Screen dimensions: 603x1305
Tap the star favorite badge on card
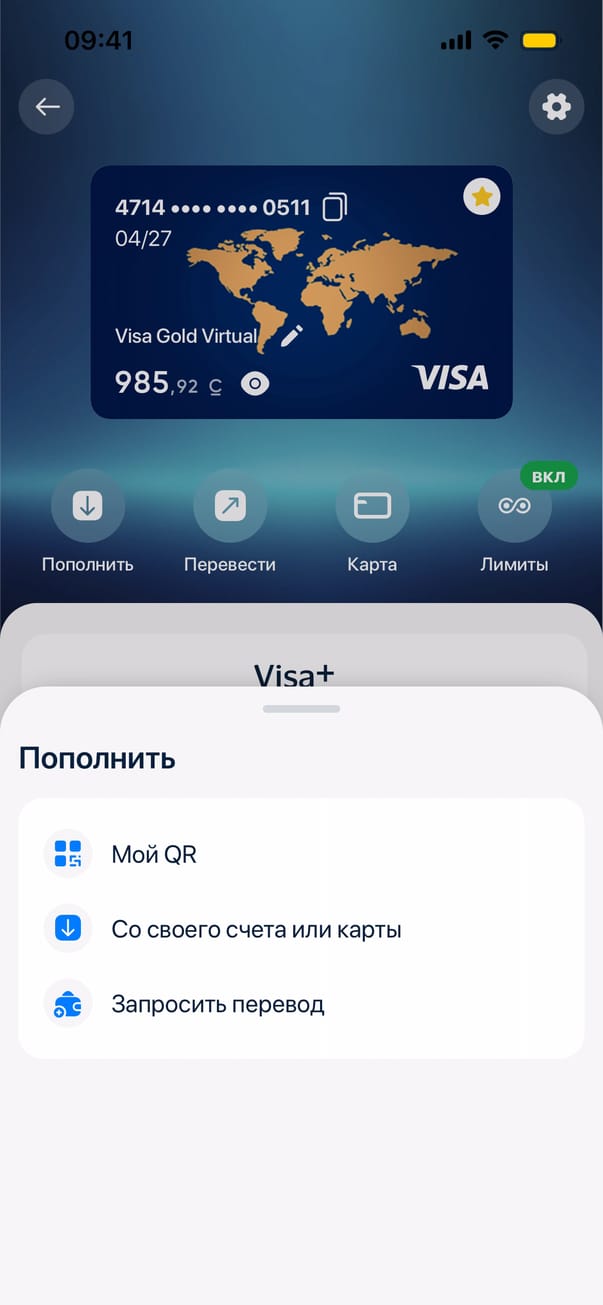click(482, 197)
